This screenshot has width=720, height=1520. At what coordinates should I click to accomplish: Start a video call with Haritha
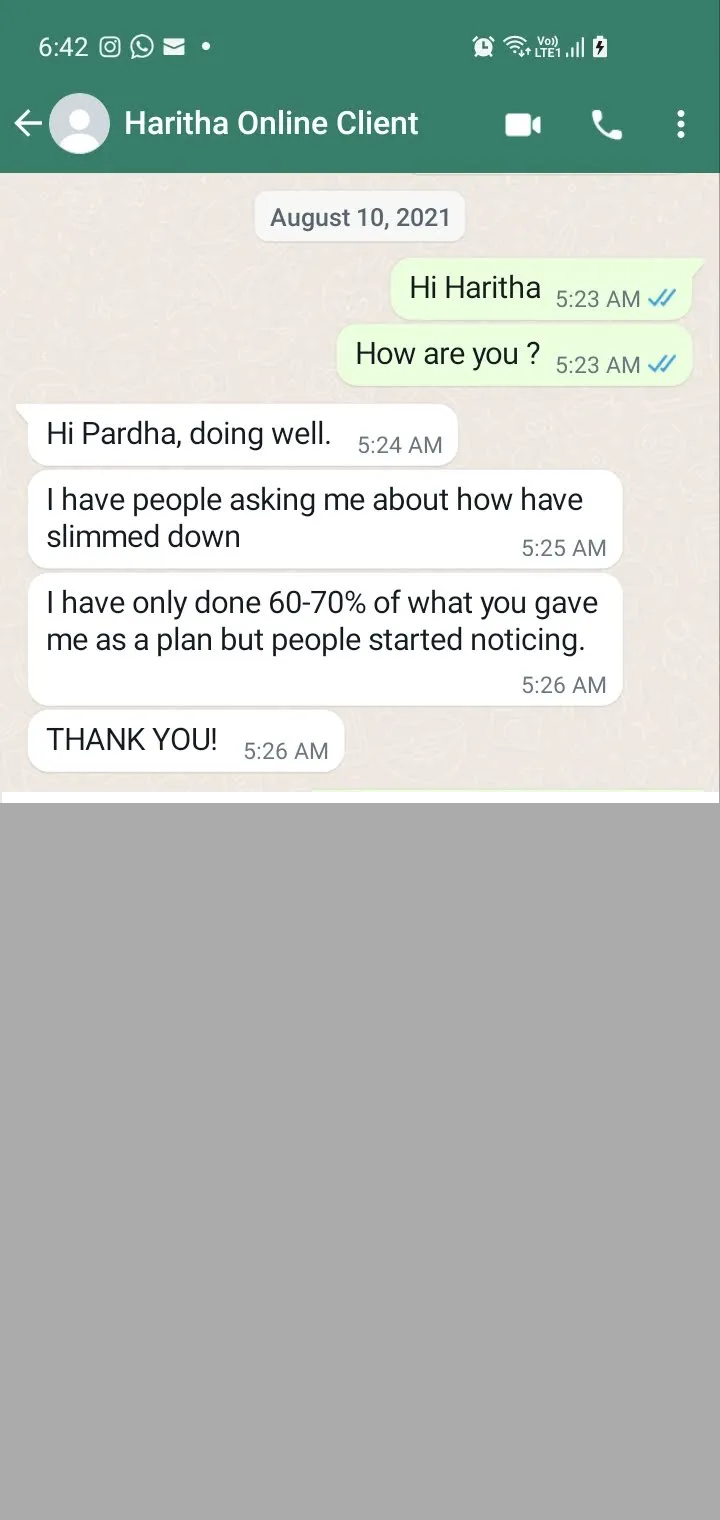[x=523, y=124]
